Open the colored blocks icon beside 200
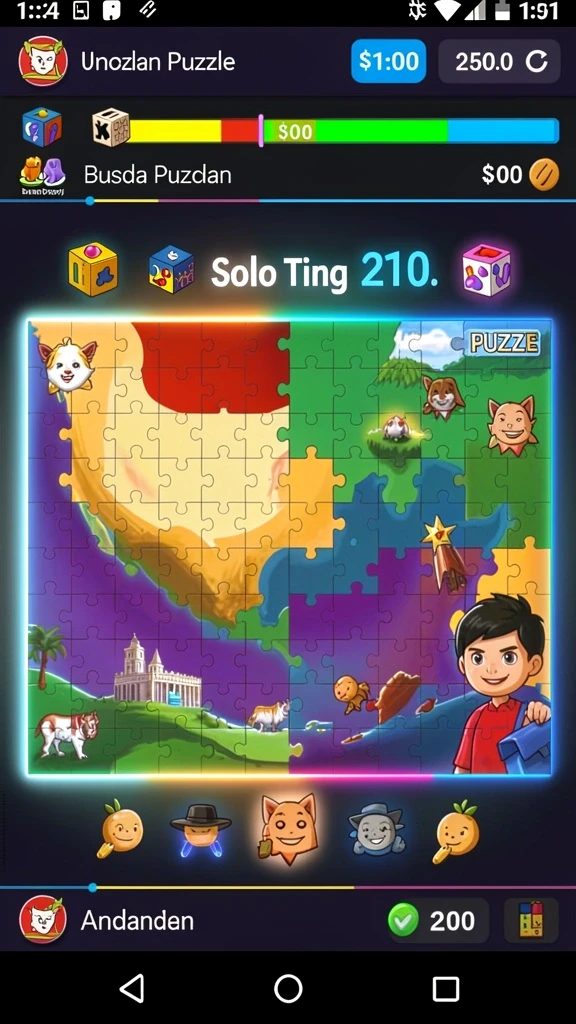The width and height of the screenshot is (576, 1024). [531, 920]
